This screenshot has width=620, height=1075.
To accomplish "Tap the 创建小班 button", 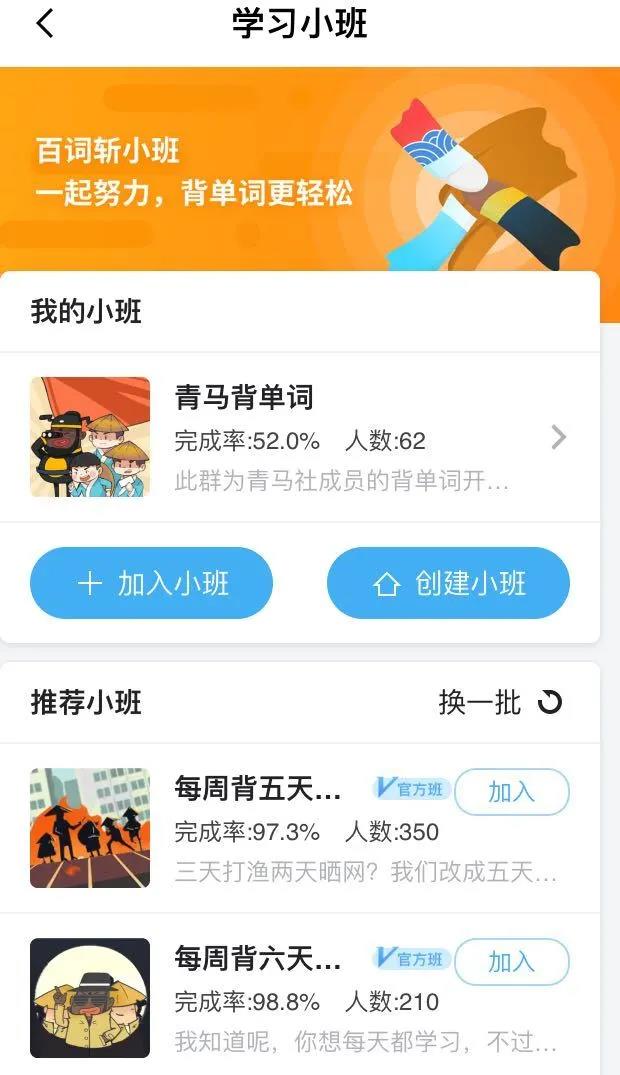I will click(x=448, y=583).
